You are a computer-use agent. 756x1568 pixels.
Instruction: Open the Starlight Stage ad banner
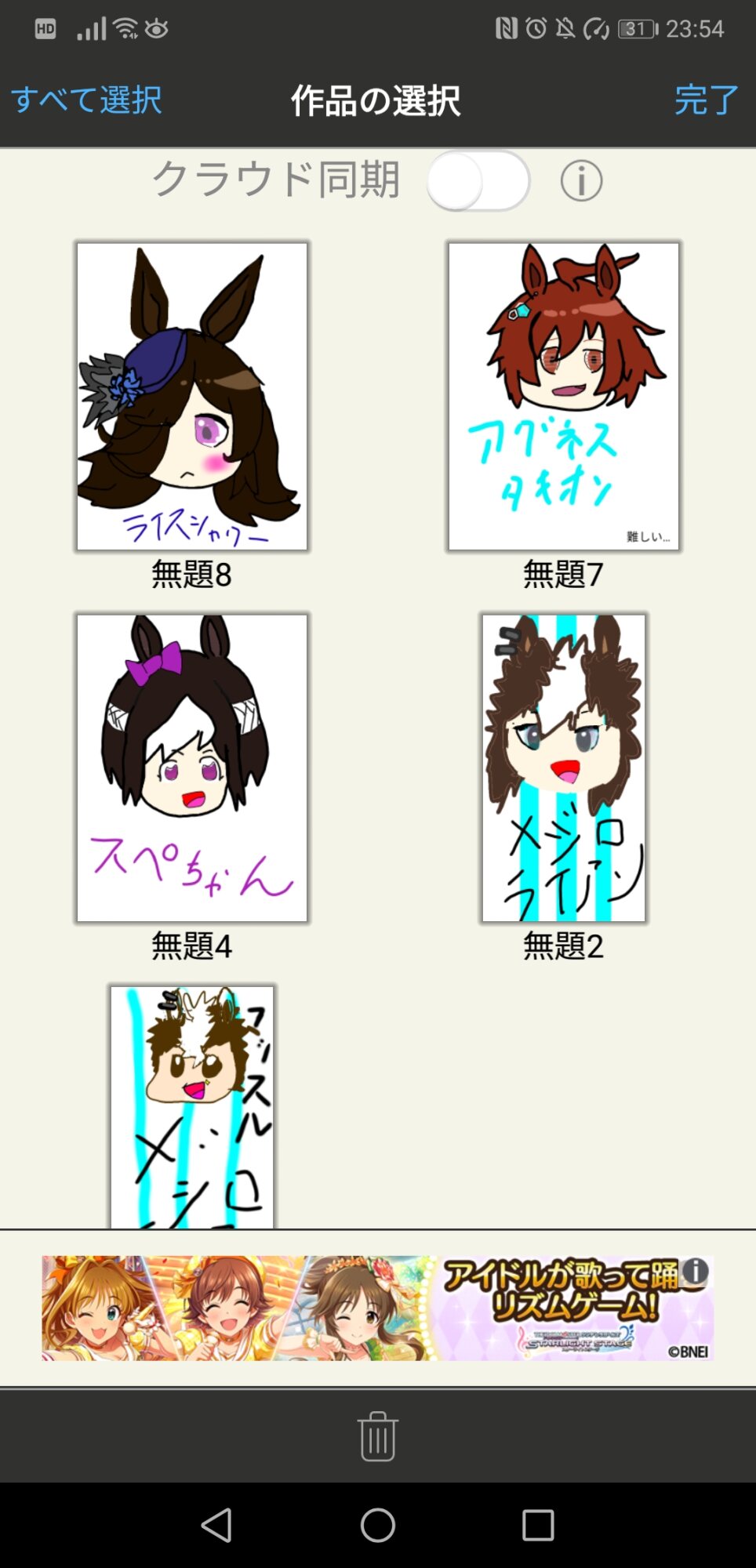click(x=378, y=1308)
